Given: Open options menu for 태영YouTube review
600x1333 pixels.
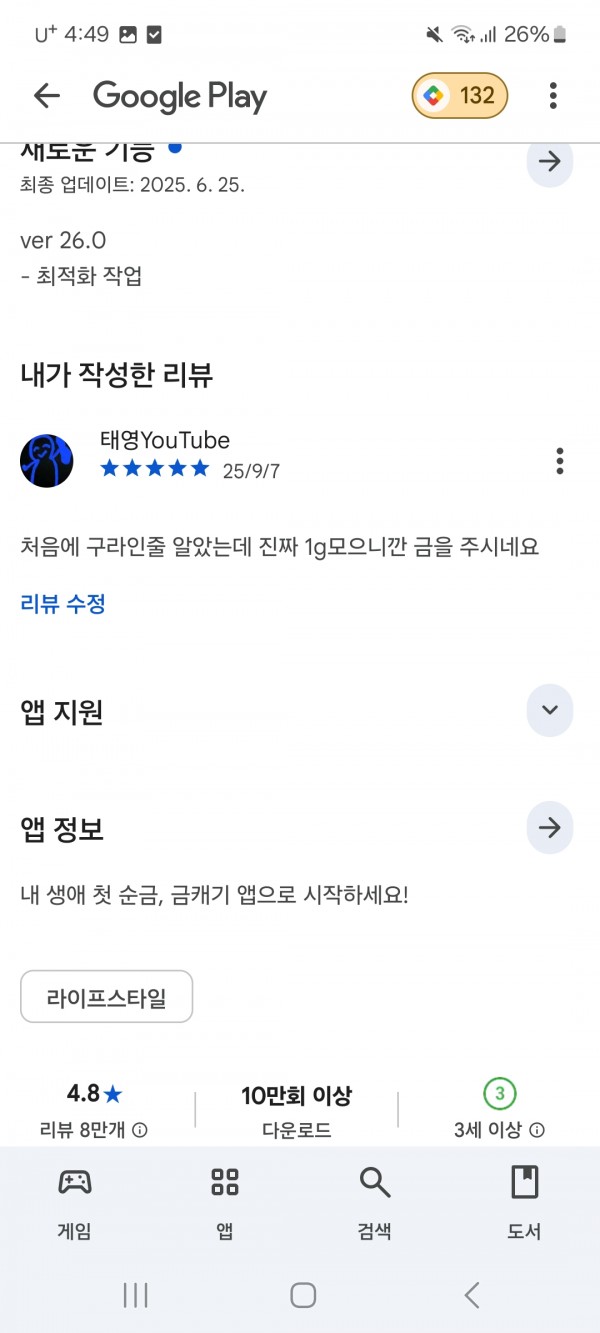Looking at the screenshot, I should [x=560, y=461].
